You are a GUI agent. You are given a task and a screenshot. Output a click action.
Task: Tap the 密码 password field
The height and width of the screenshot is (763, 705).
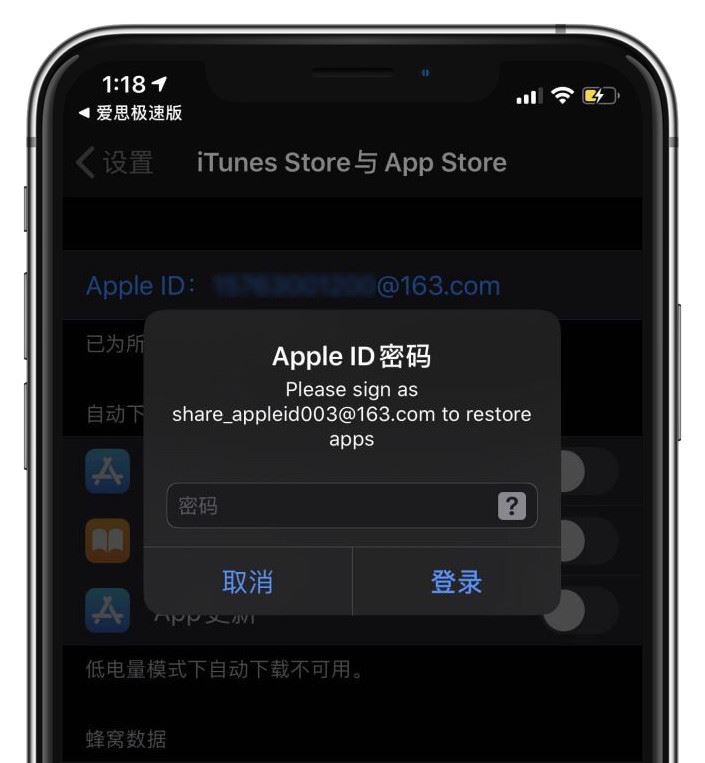tap(330, 506)
